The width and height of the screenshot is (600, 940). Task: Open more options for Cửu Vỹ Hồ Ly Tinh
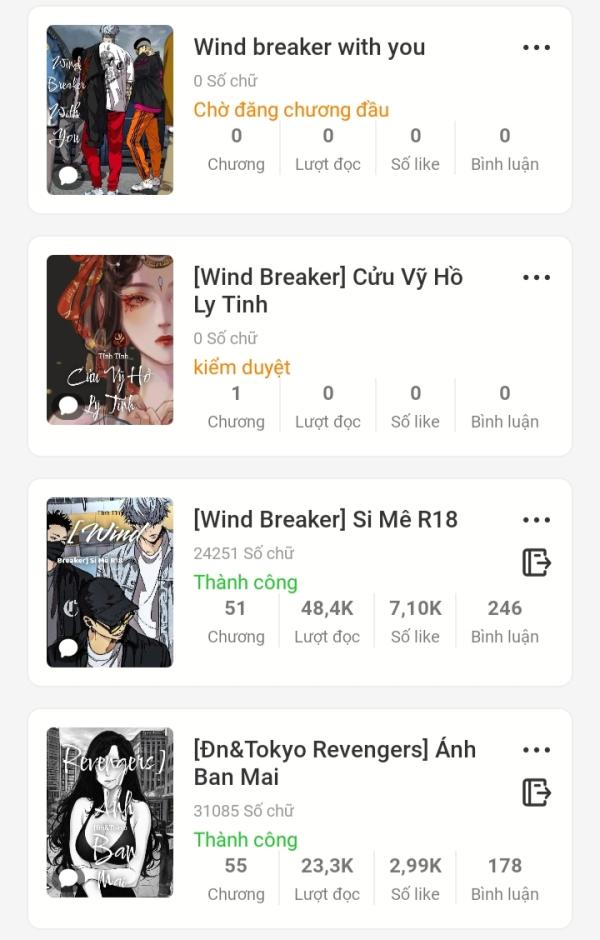pos(536,278)
